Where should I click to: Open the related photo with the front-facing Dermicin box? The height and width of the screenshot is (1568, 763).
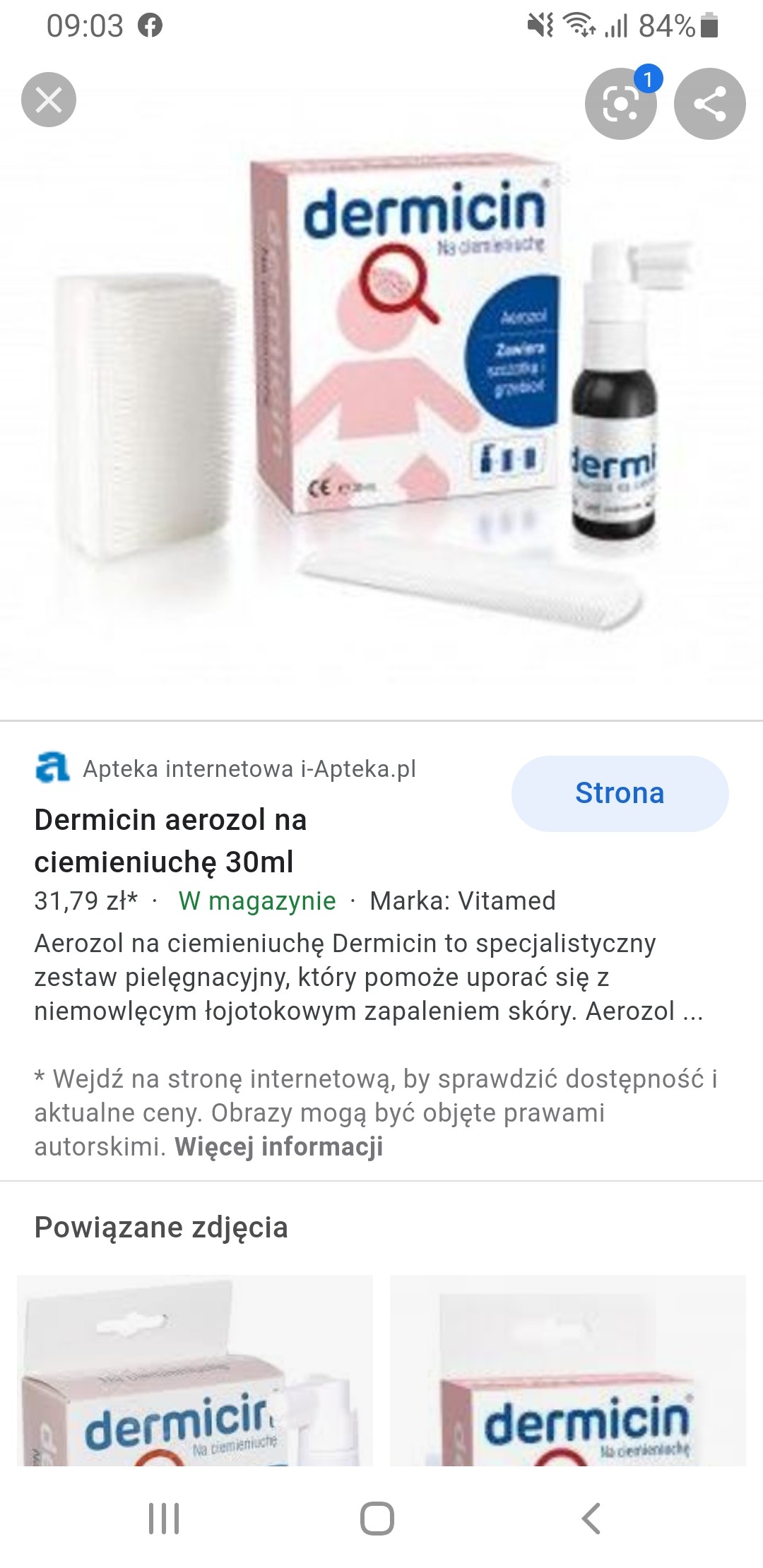pos(567,1370)
